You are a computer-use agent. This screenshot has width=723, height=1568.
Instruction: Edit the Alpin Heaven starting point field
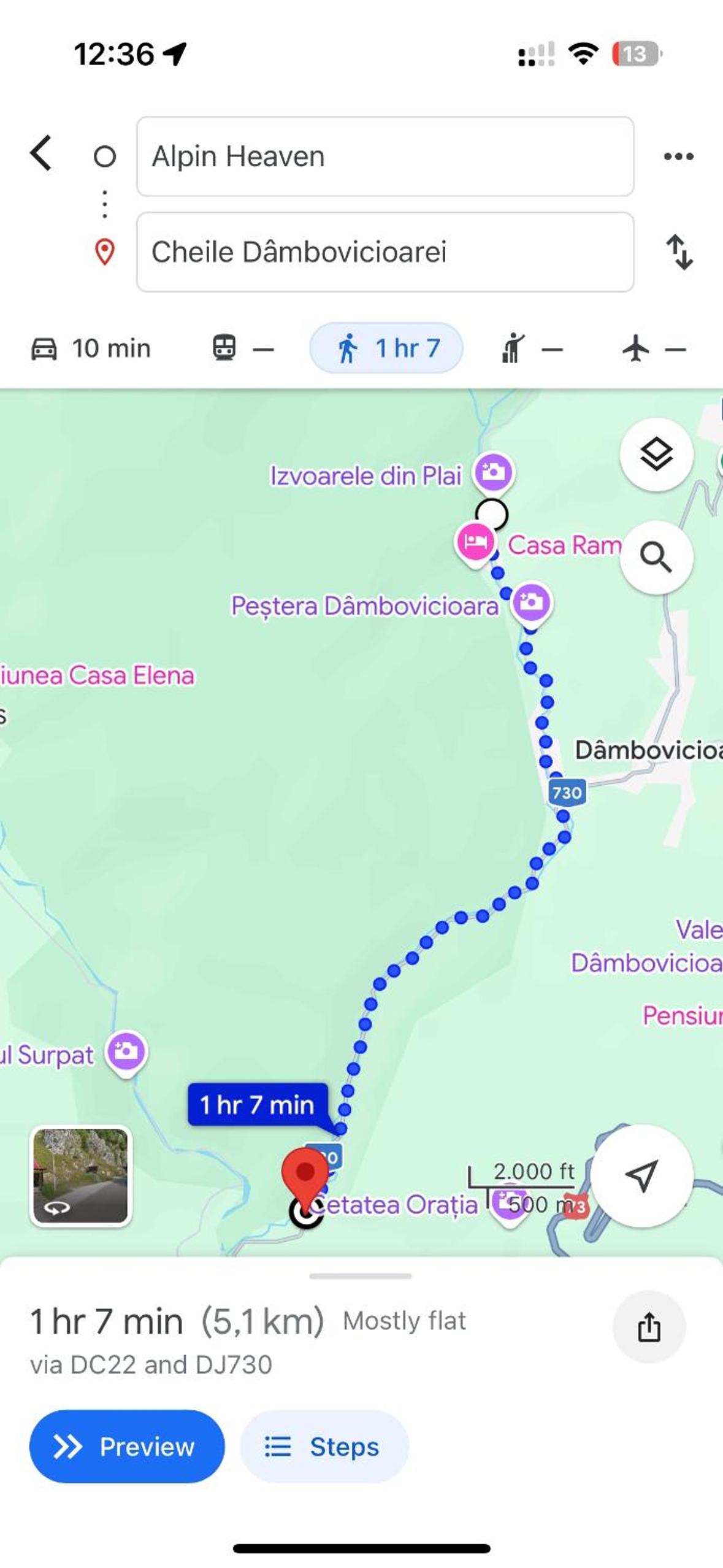(385, 156)
